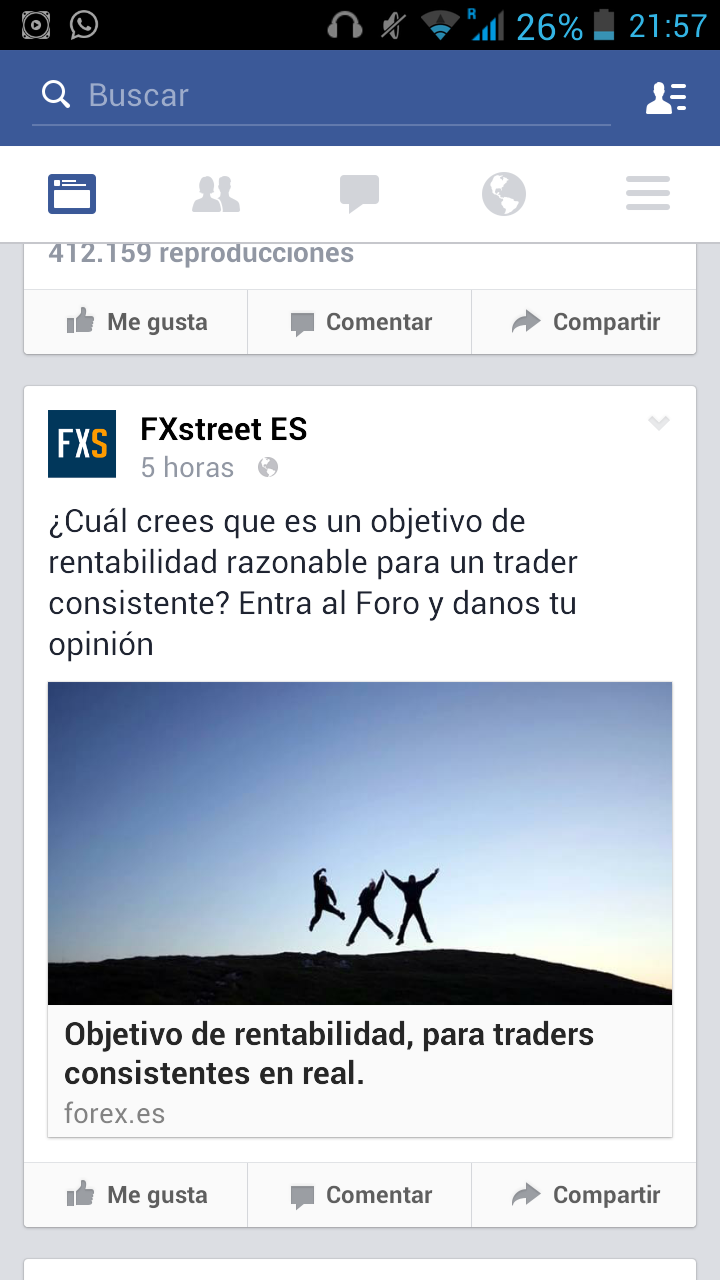This screenshot has height=1280, width=720.
Task: Open the FXstreet ES page name
Action: pos(224,430)
